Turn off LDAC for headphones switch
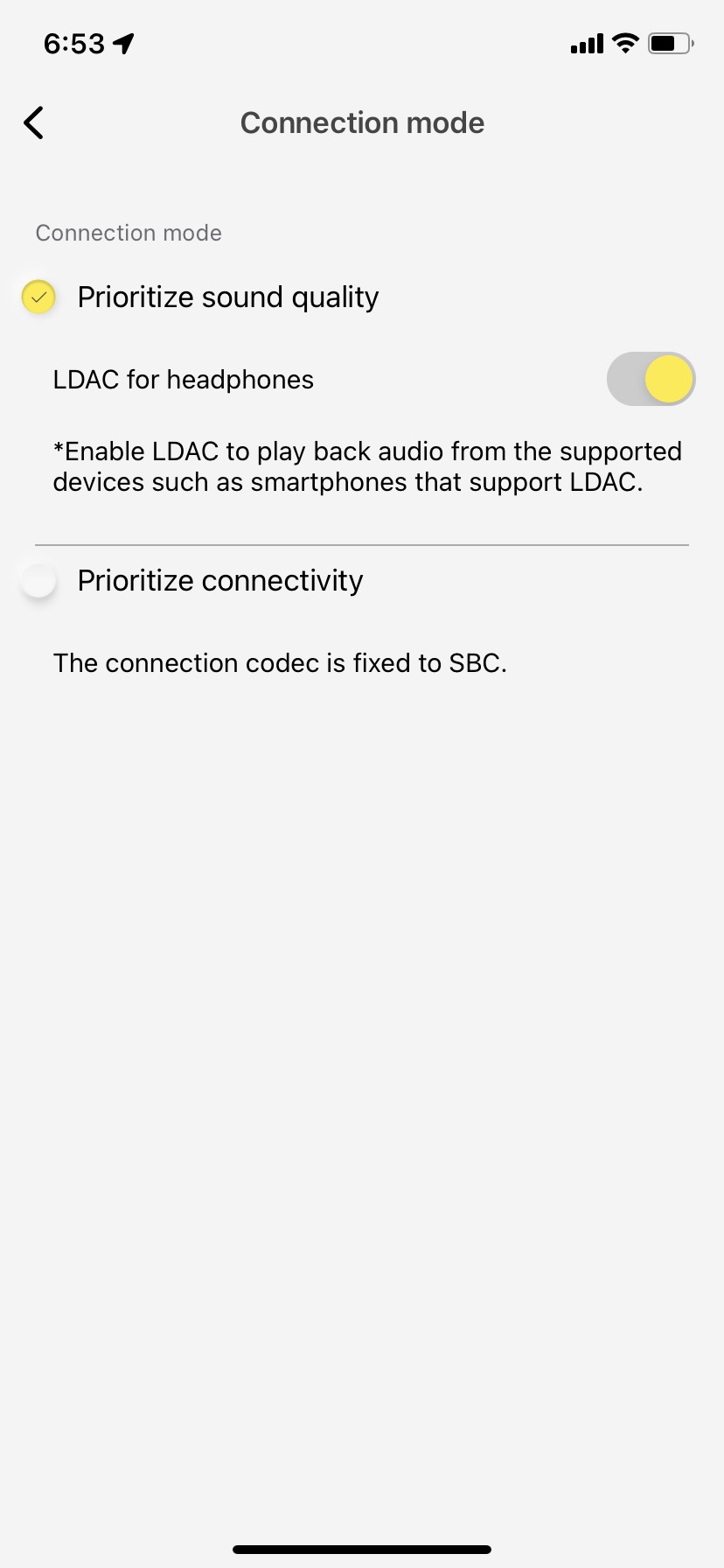 click(x=651, y=380)
